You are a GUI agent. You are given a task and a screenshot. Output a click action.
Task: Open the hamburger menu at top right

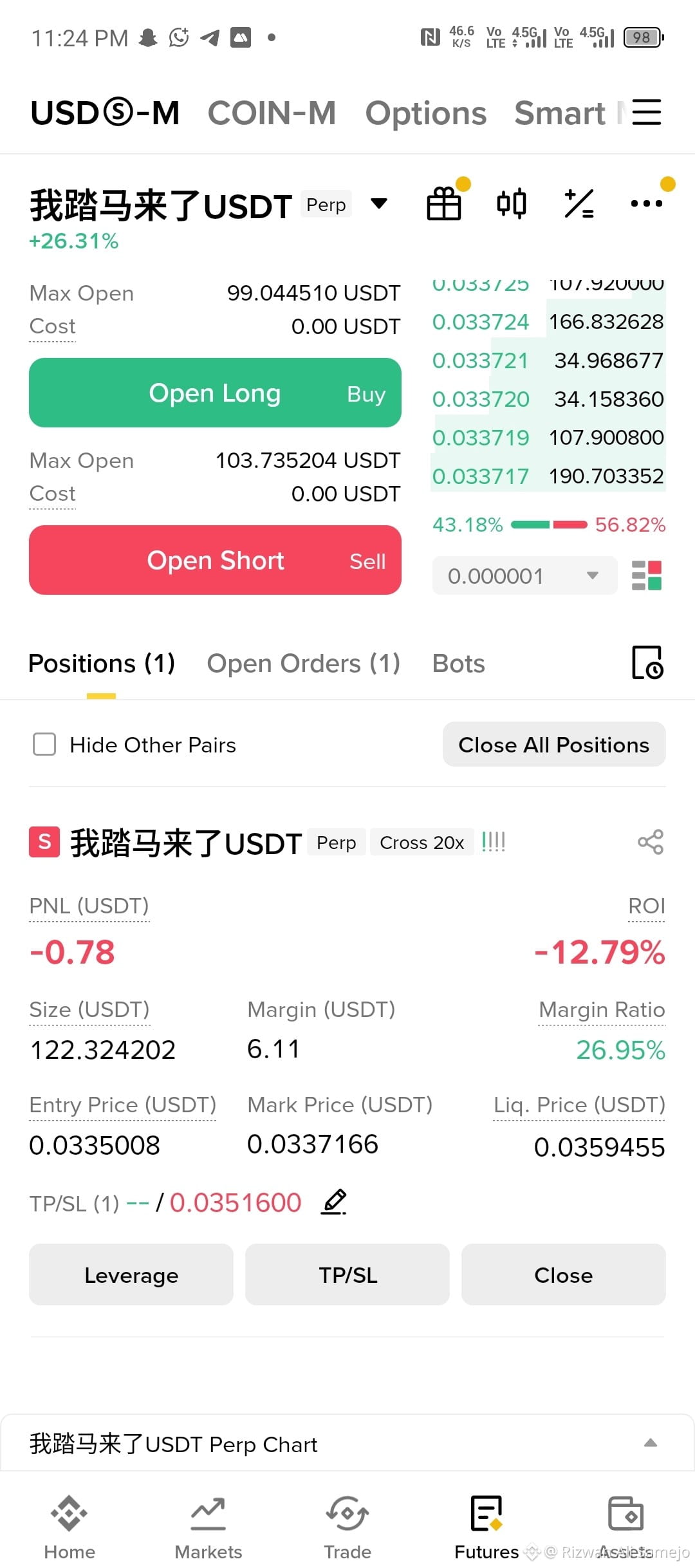[646, 113]
